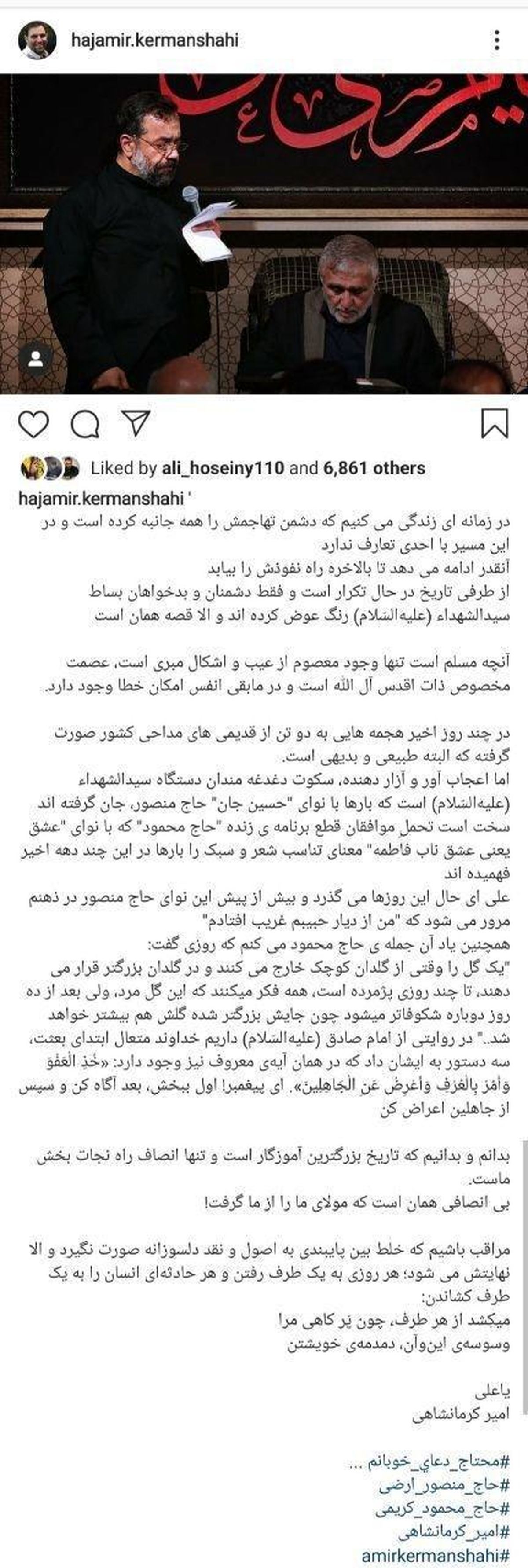Open ali_hoseiny110 profile from likes line
The height and width of the screenshot is (1568, 528).
coord(223,467)
